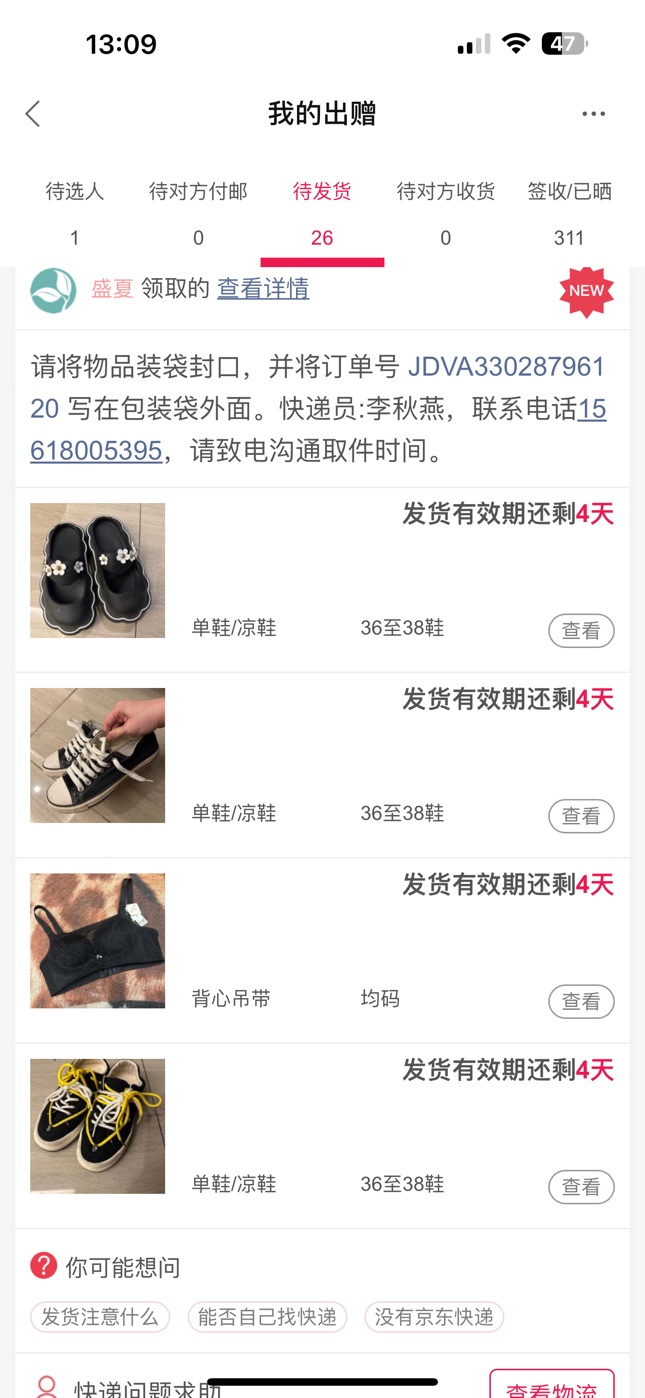Select the 发货注意什么 chip
This screenshot has width=645, height=1398.
(100, 1317)
